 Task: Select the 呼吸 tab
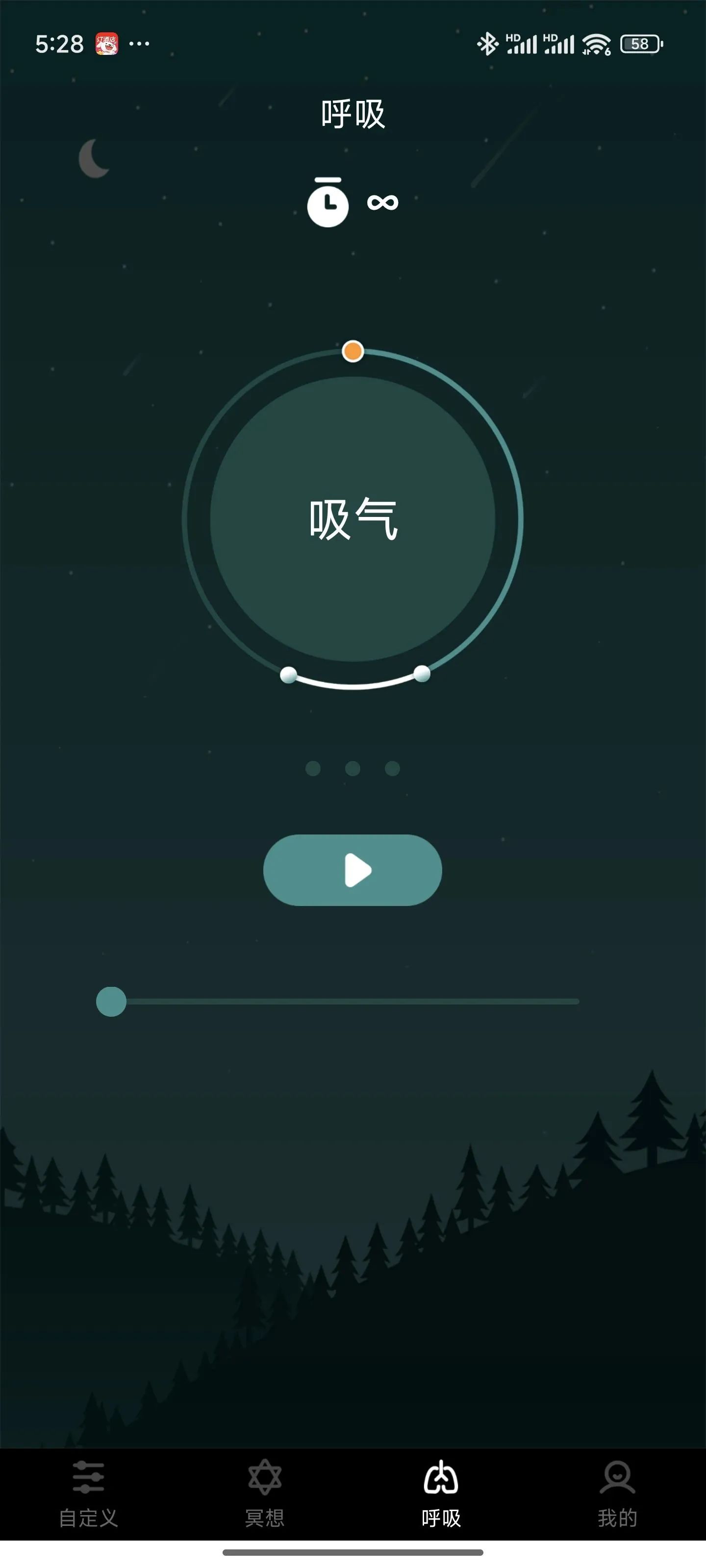click(x=441, y=1494)
